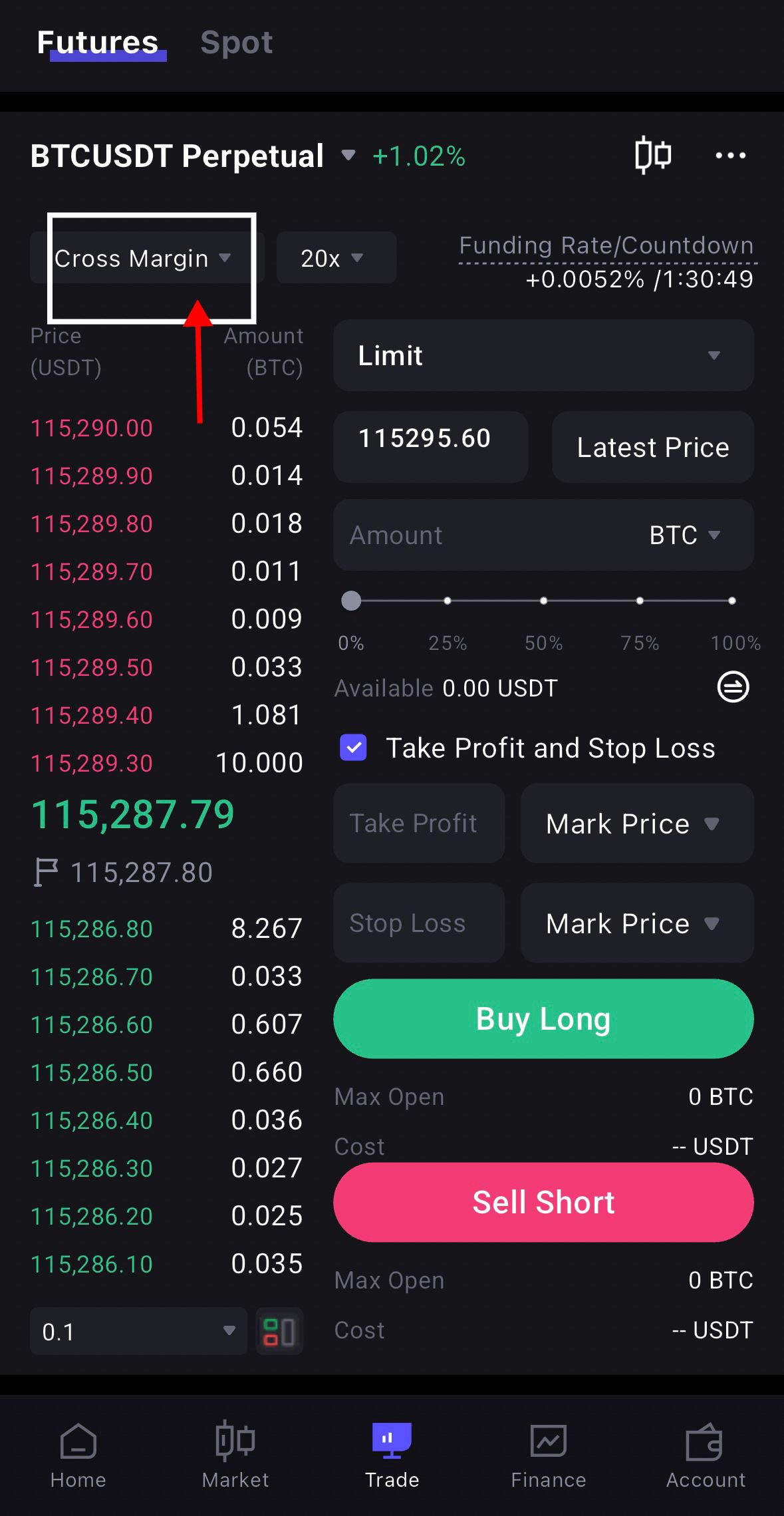This screenshot has width=784, height=1516.
Task: Tap the Buy Long button
Action: click(543, 1018)
